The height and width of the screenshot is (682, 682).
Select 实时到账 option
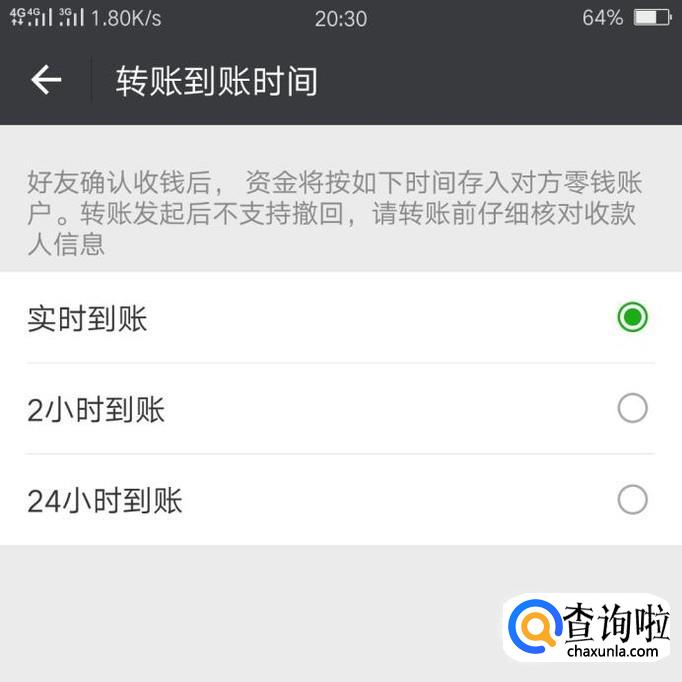click(632, 318)
